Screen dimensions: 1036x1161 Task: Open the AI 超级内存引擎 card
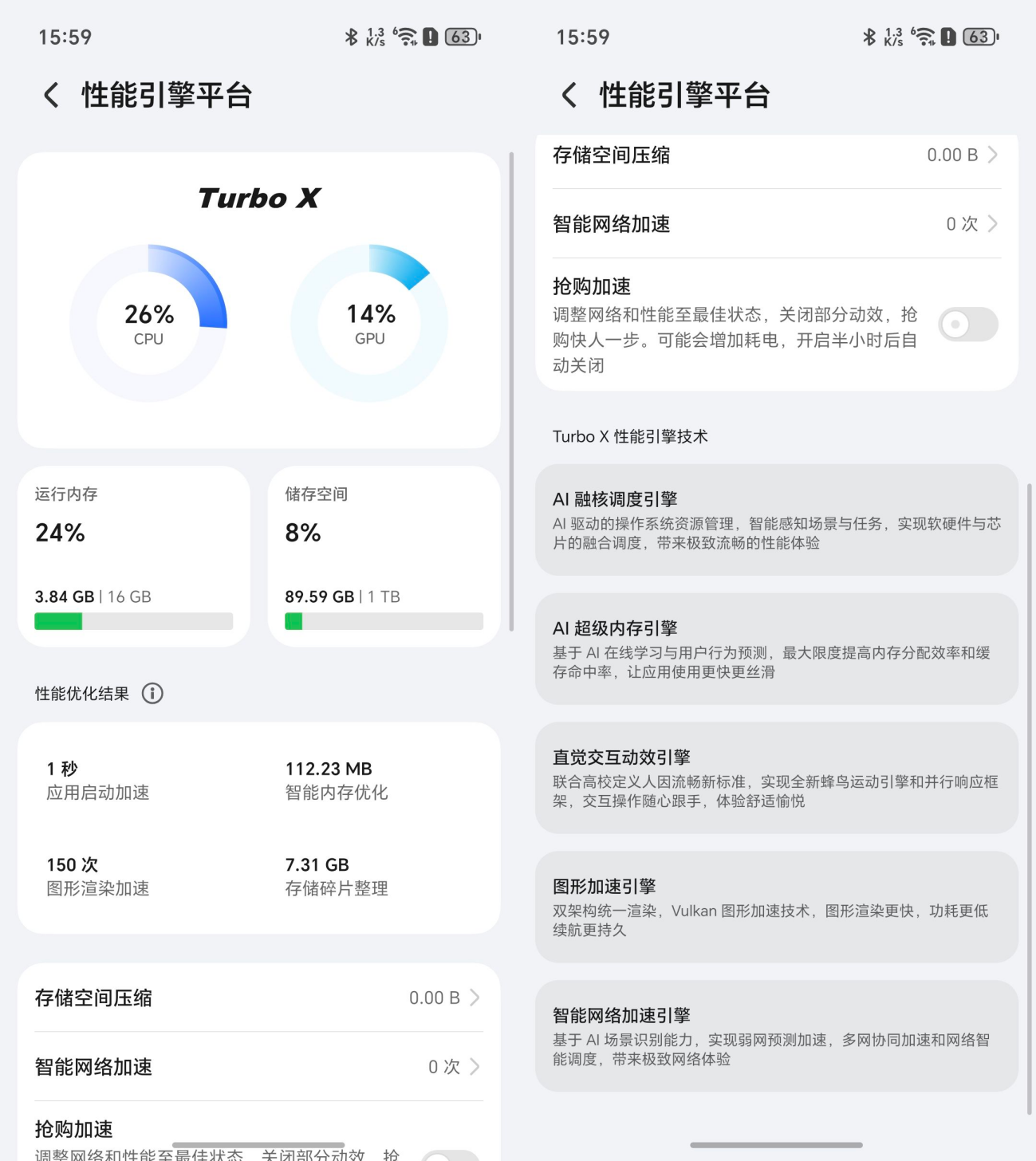pos(776,649)
